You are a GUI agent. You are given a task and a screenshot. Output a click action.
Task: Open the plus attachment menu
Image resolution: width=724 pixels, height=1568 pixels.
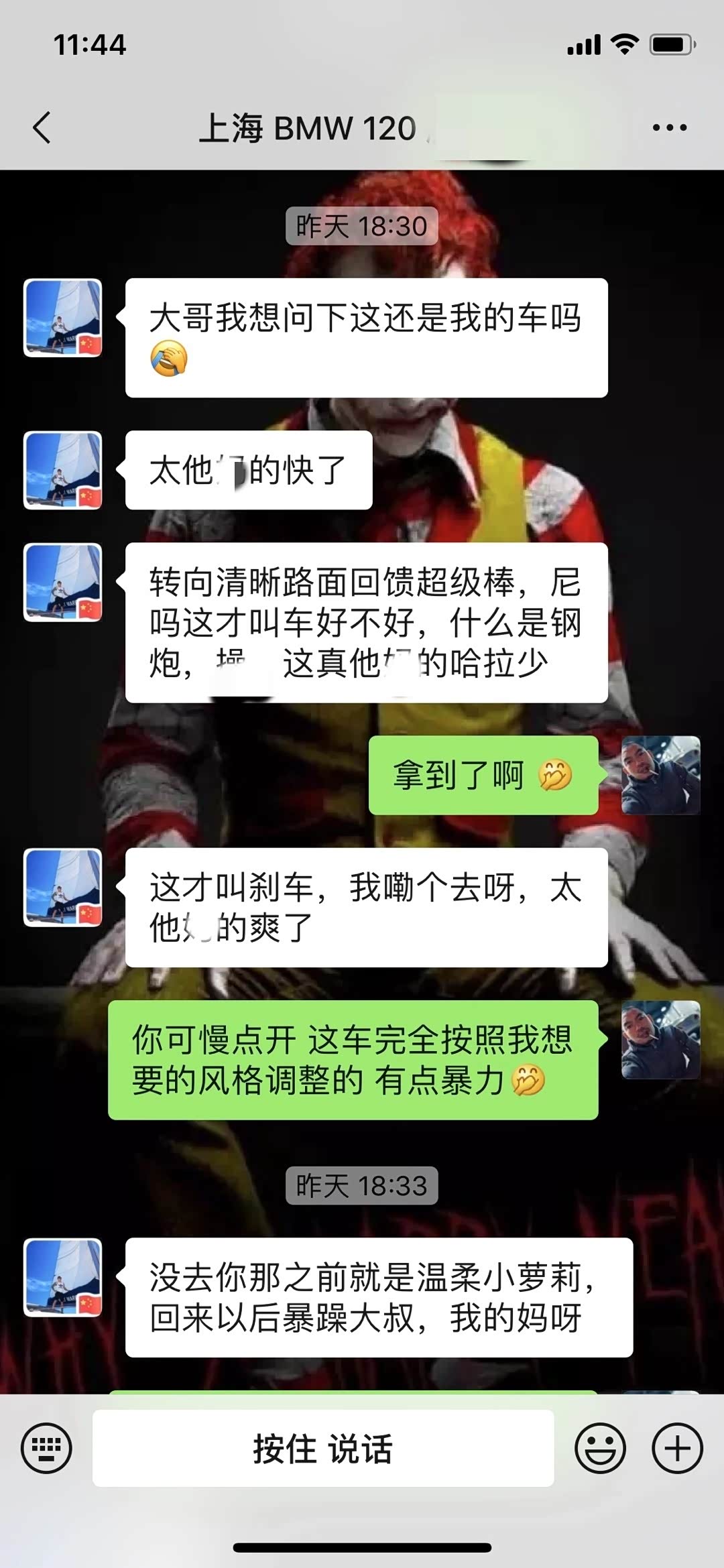click(x=677, y=1448)
